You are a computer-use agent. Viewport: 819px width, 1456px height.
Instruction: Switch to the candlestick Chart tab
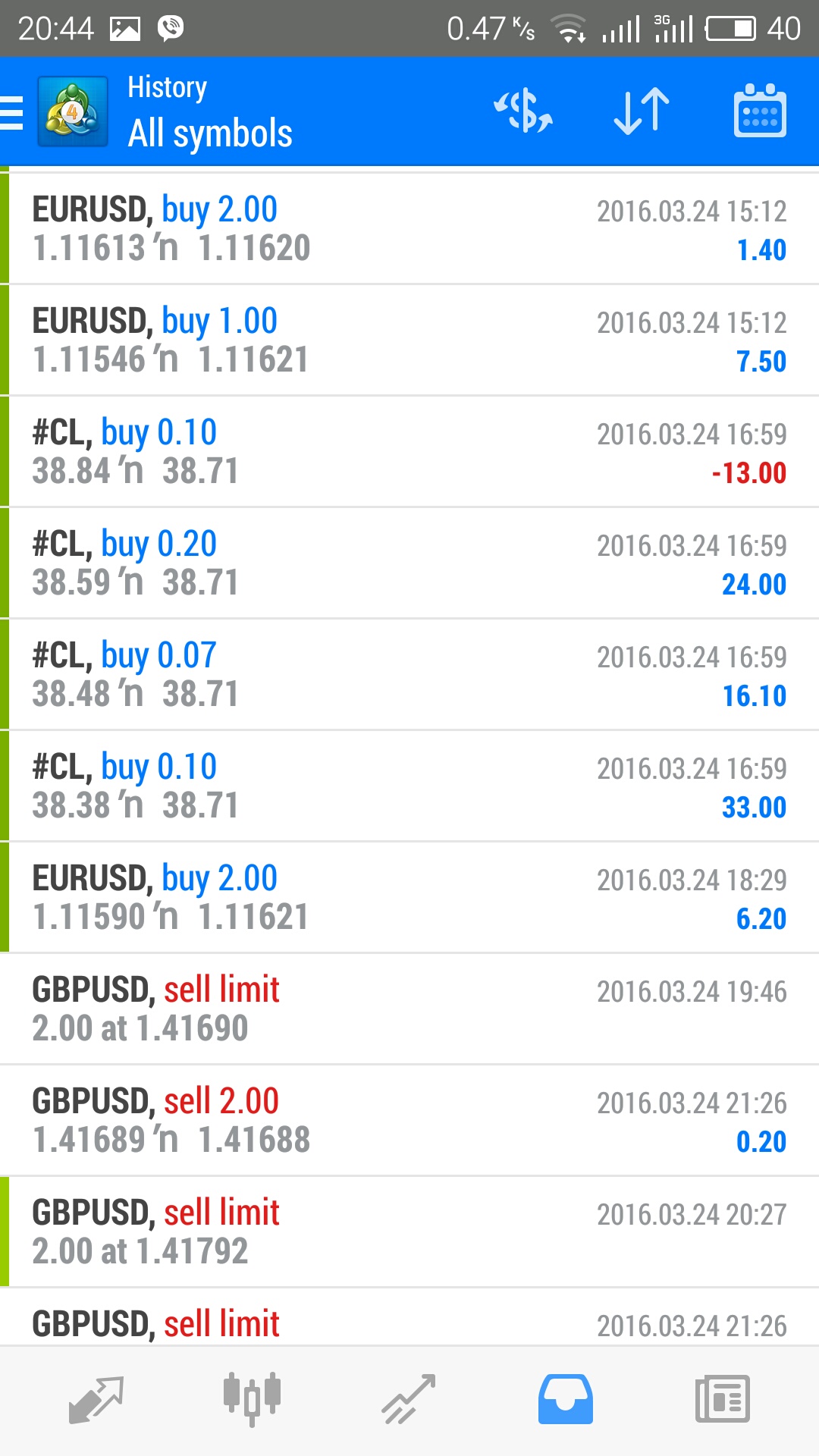click(x=253, y=1400)
